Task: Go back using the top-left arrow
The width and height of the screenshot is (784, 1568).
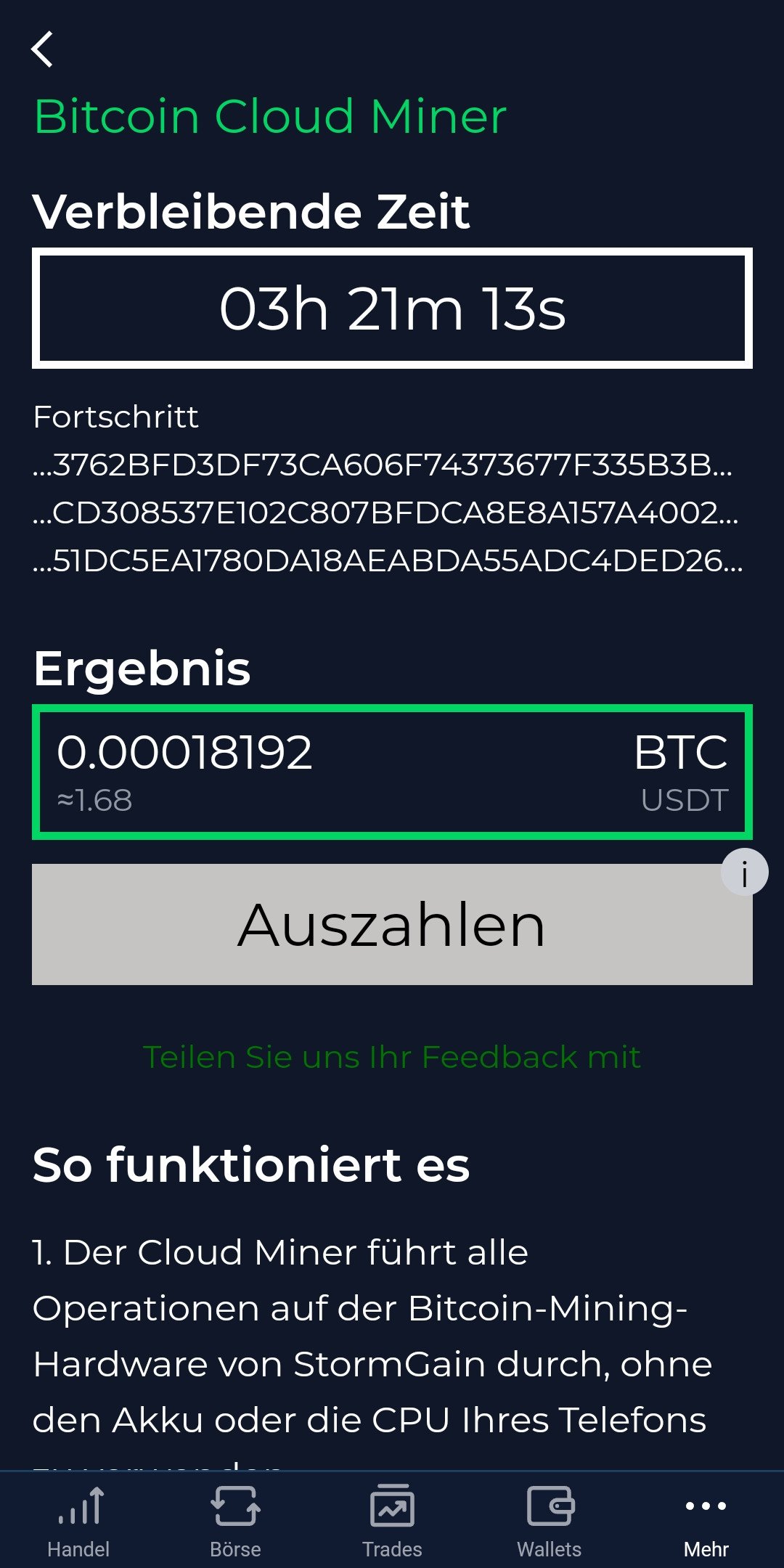Action: point(42,49)
